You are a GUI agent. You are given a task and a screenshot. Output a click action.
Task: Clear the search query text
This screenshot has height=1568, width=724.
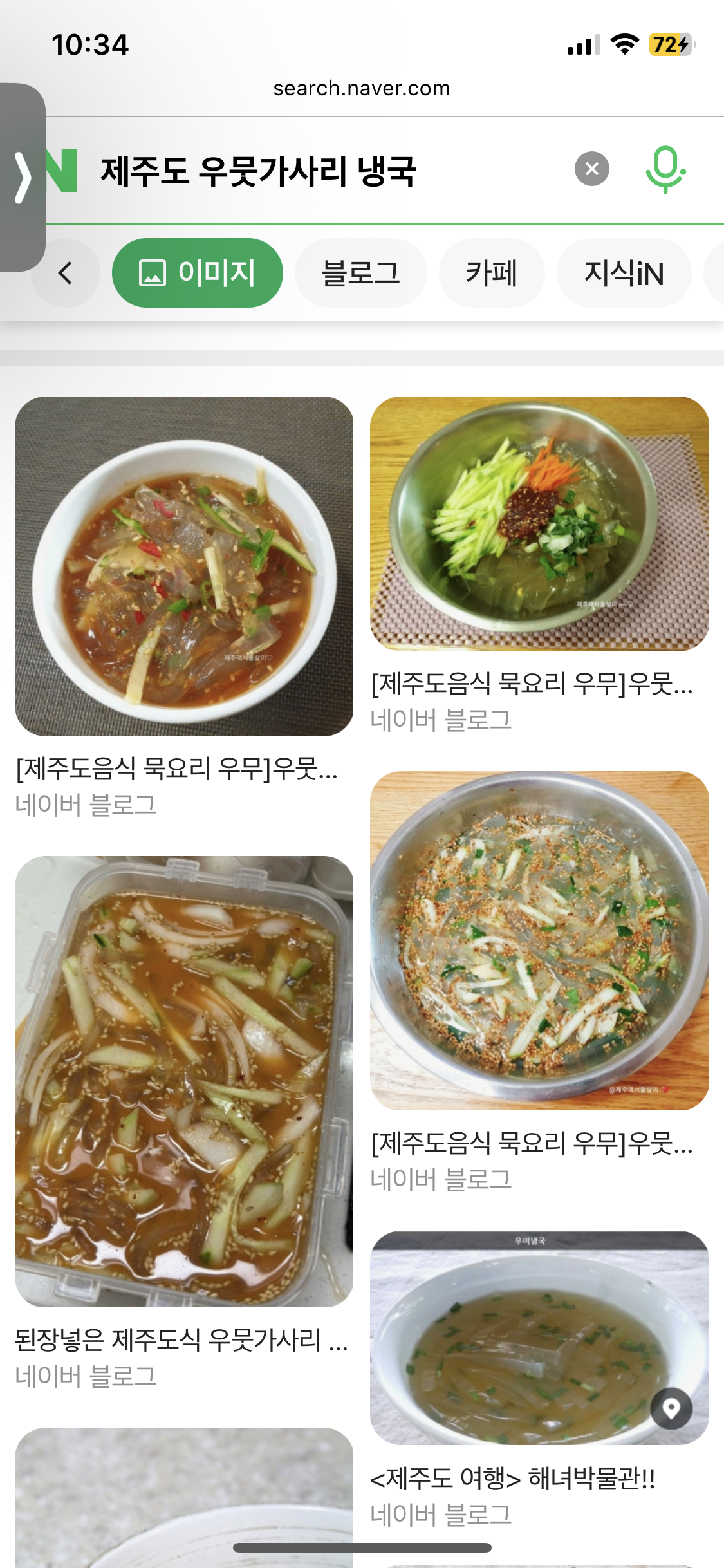tap(592, 169)
